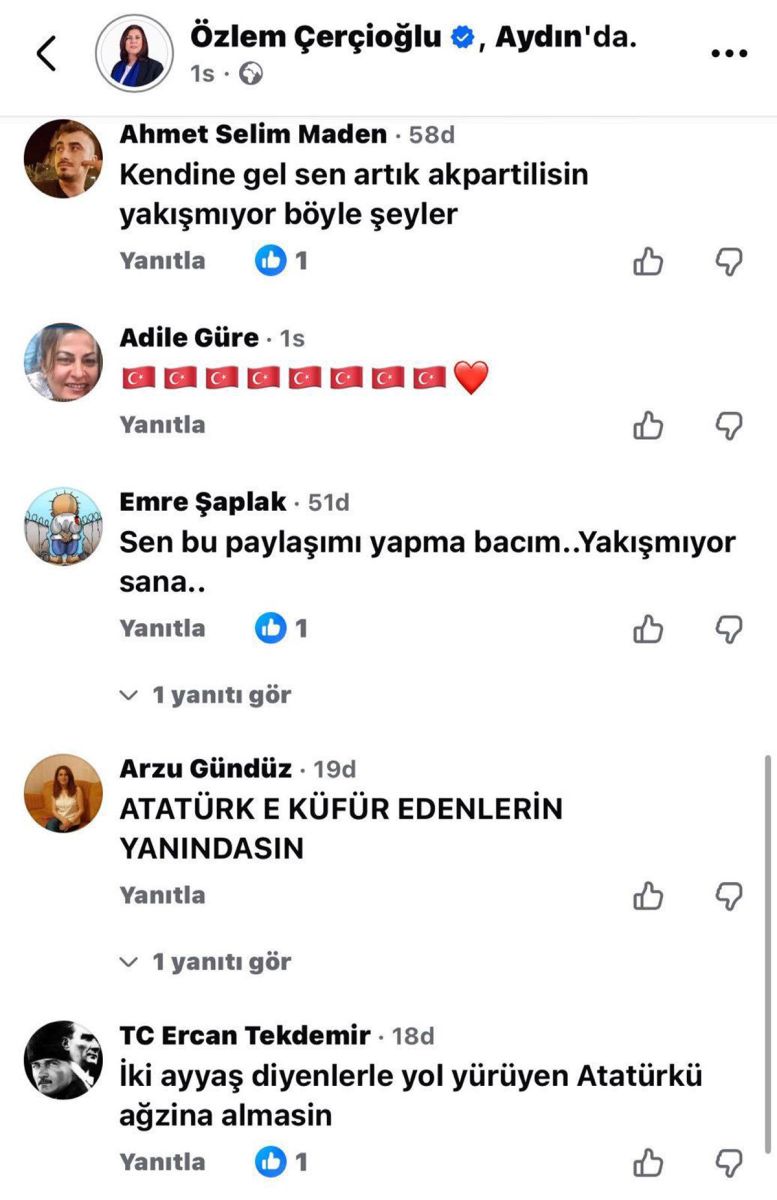Like Ahmet Selim Maden's comment

tap(649, 262)
